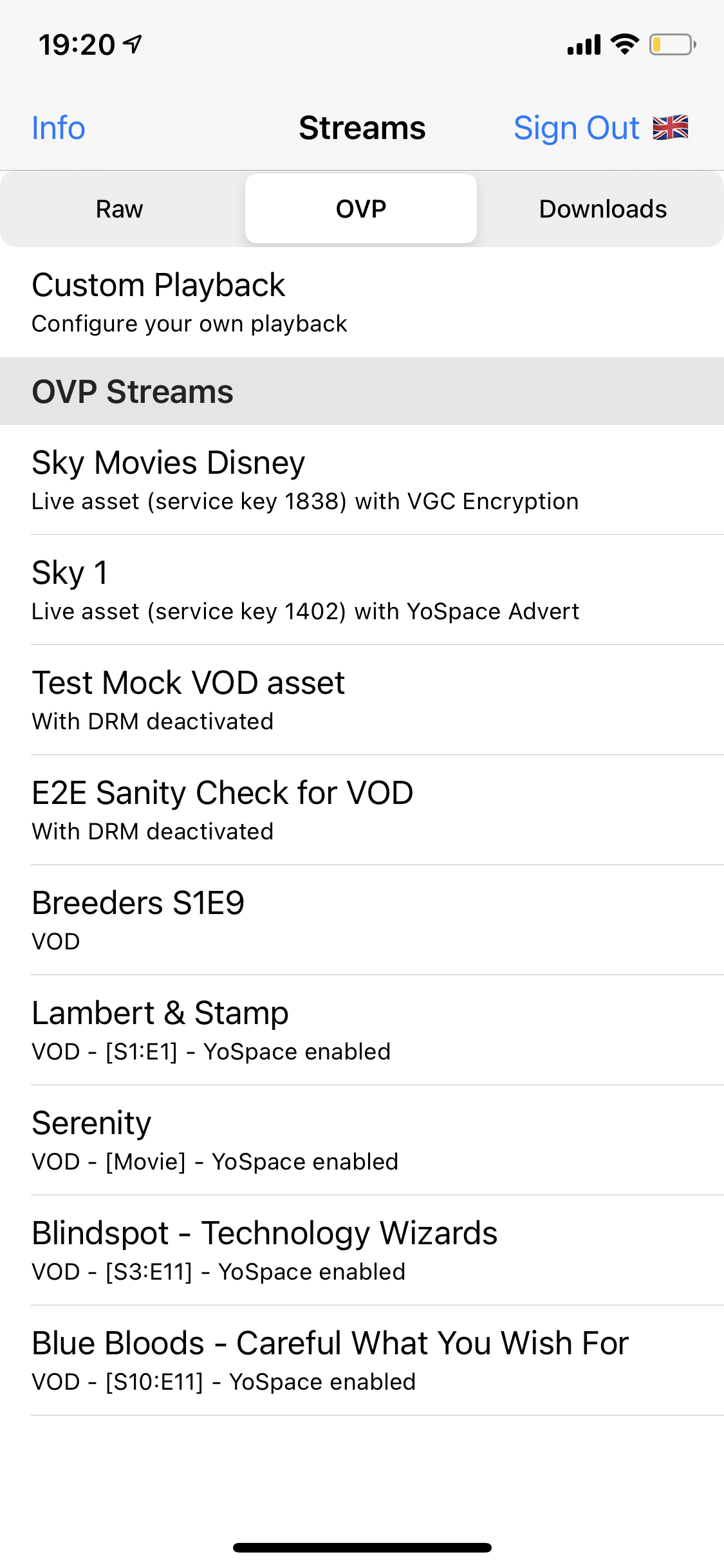
Task: Select Blue Bloods - Careful What You Wish For
Action: coord(362,1361)
